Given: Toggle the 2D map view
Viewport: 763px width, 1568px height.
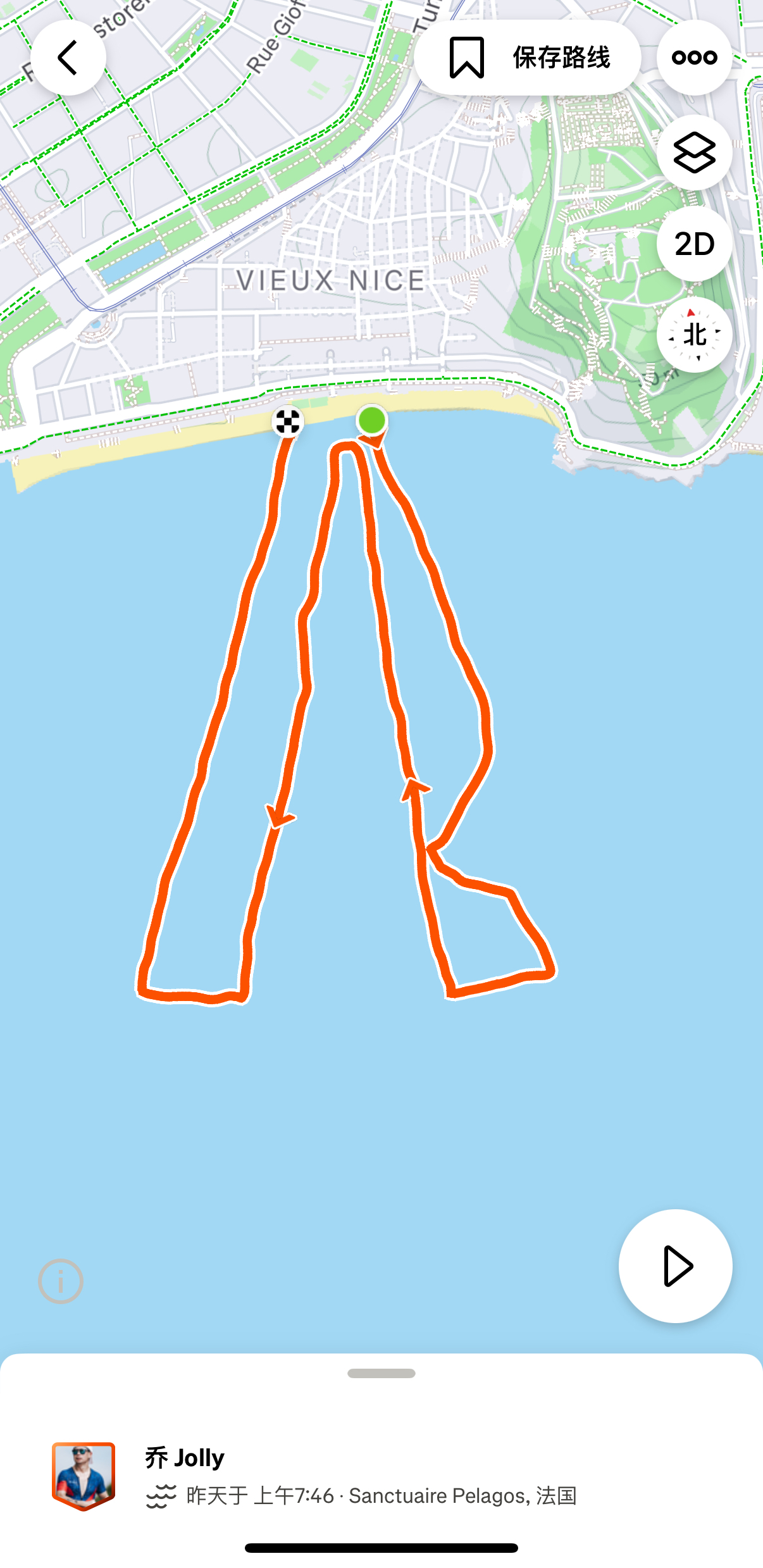Looking at the screenshot, I should (694, 244).
